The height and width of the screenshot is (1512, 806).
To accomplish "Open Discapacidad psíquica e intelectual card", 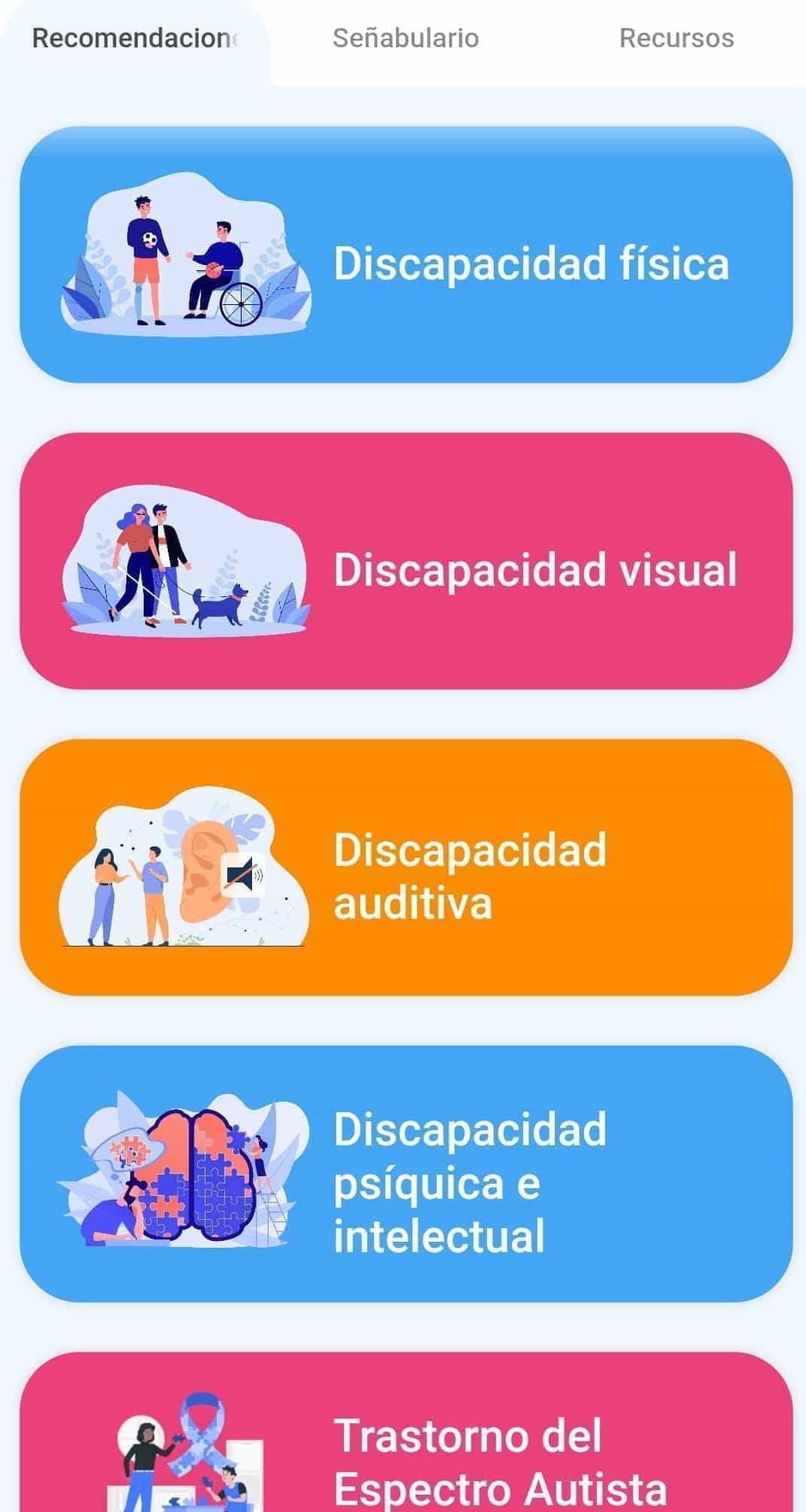I will point(406,1174).
